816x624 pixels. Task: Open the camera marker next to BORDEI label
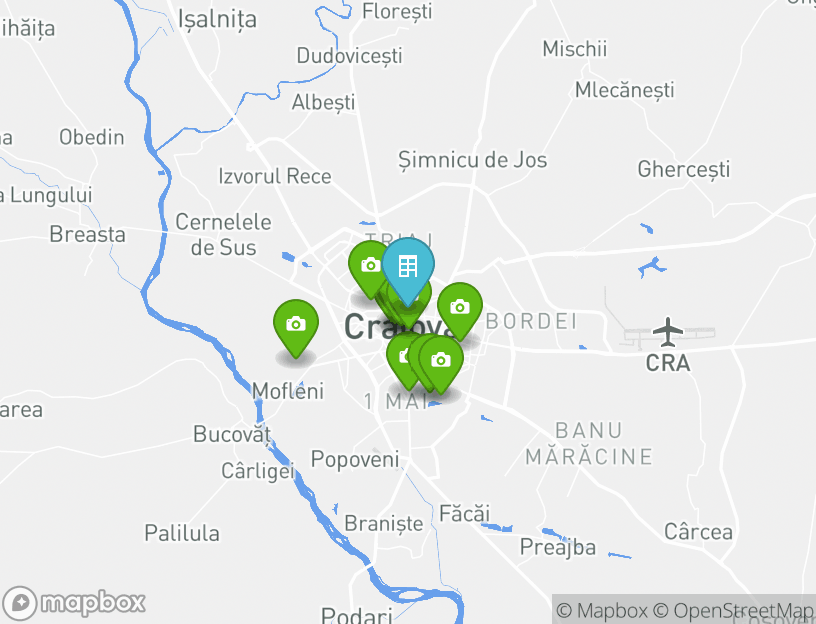460,308
